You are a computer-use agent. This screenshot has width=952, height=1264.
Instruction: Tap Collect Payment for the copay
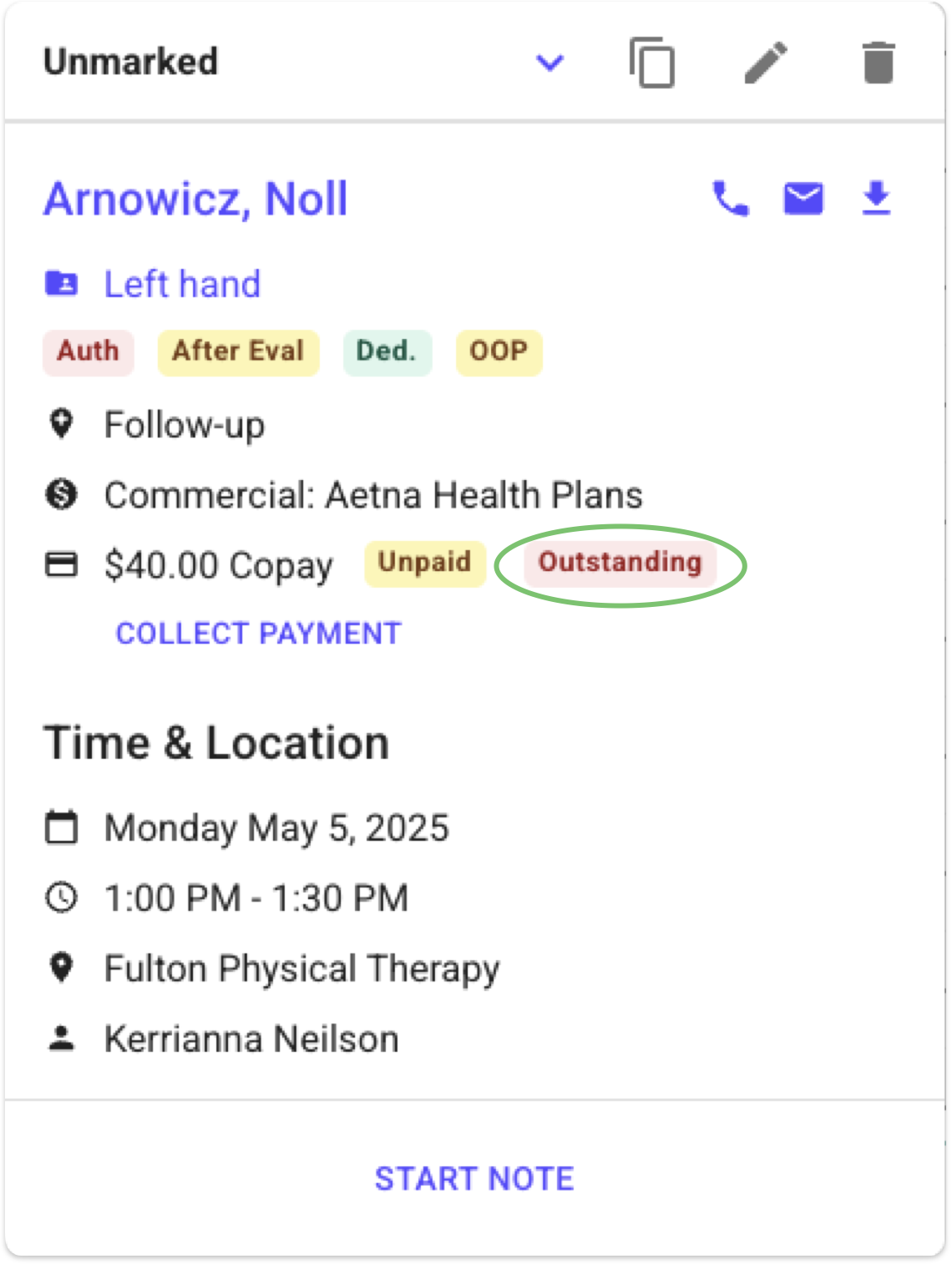[258, 634]
